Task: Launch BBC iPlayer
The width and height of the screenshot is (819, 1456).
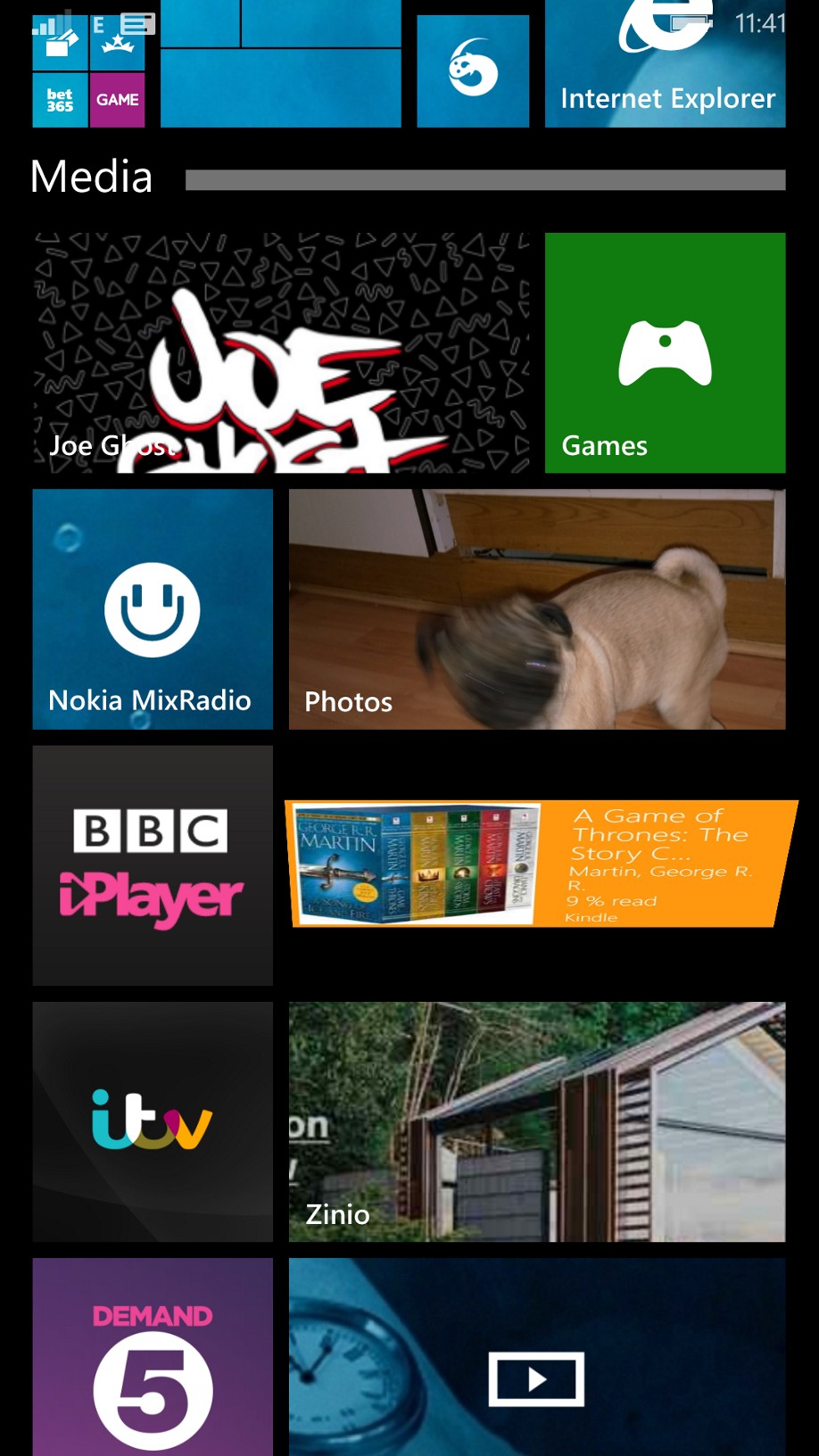Action: (x=152, y=864)
